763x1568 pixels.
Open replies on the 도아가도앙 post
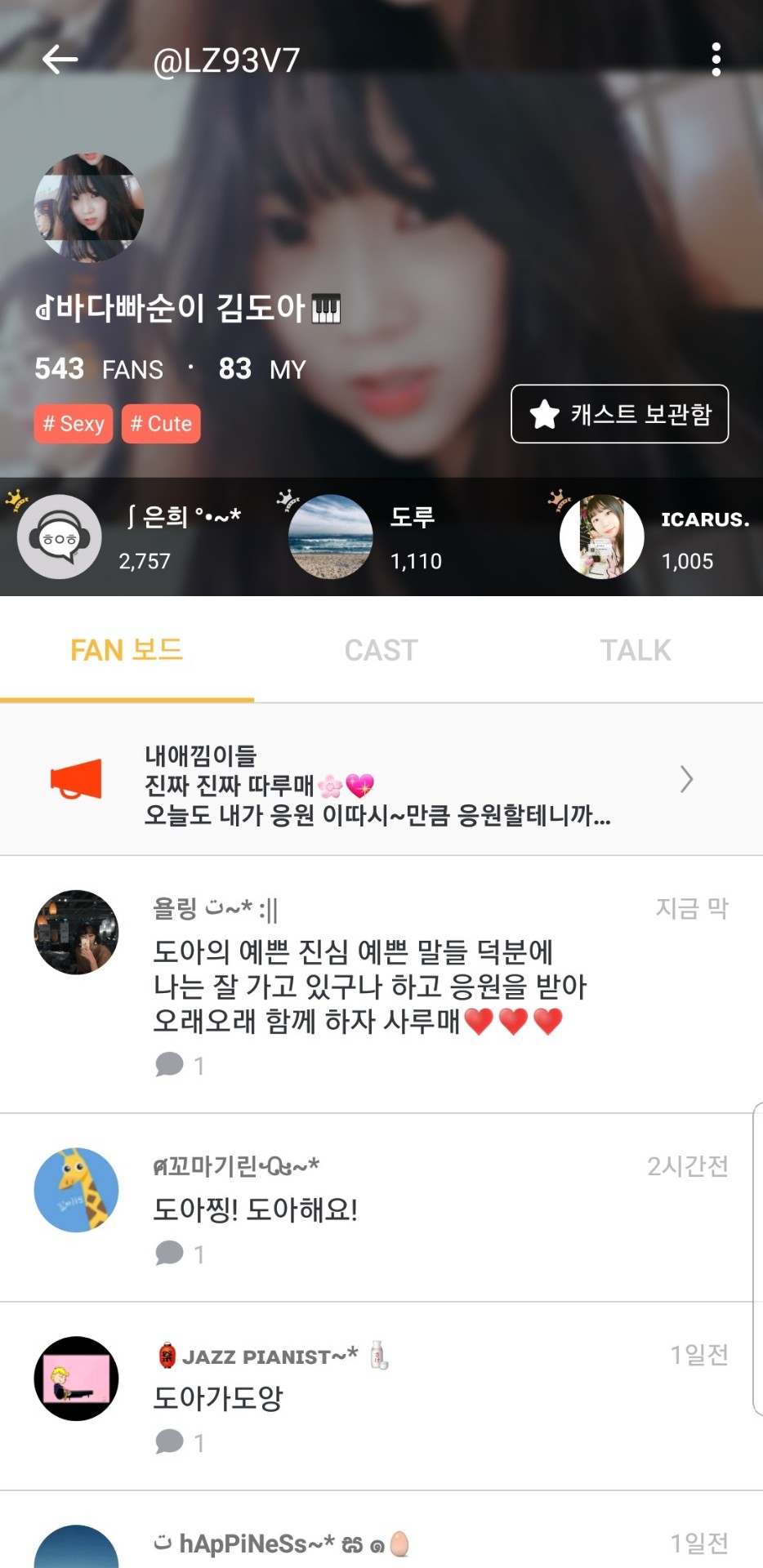180,1442
